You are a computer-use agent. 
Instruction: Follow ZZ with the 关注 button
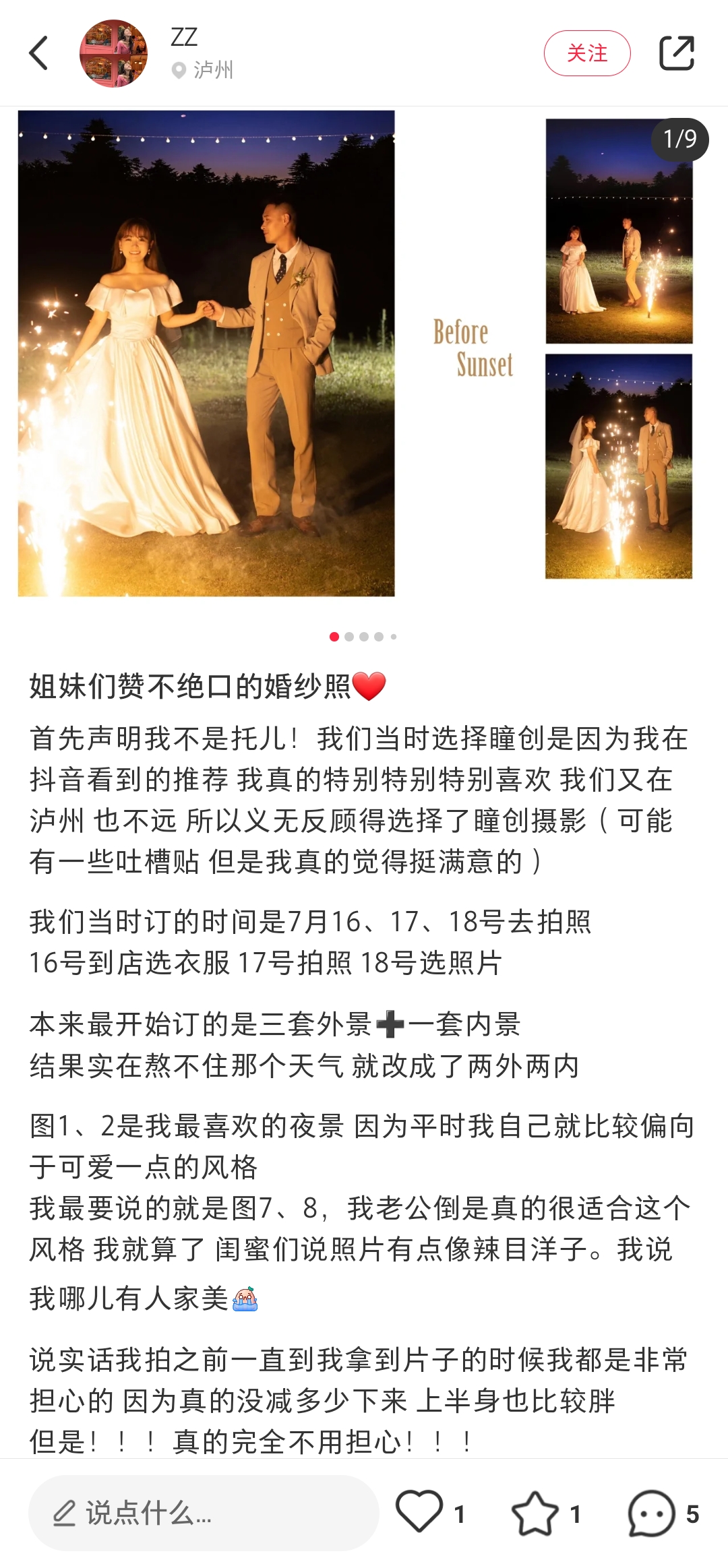[x=586, y=53]
